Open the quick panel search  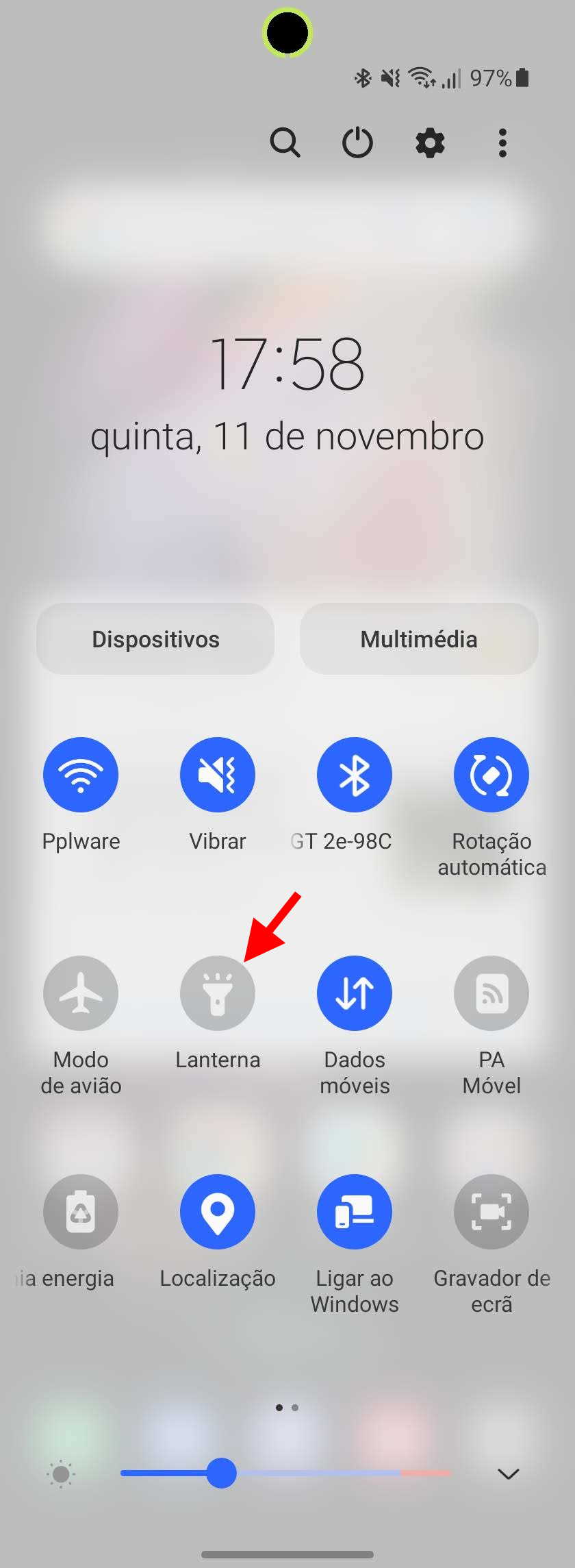[x=285, y=143]
